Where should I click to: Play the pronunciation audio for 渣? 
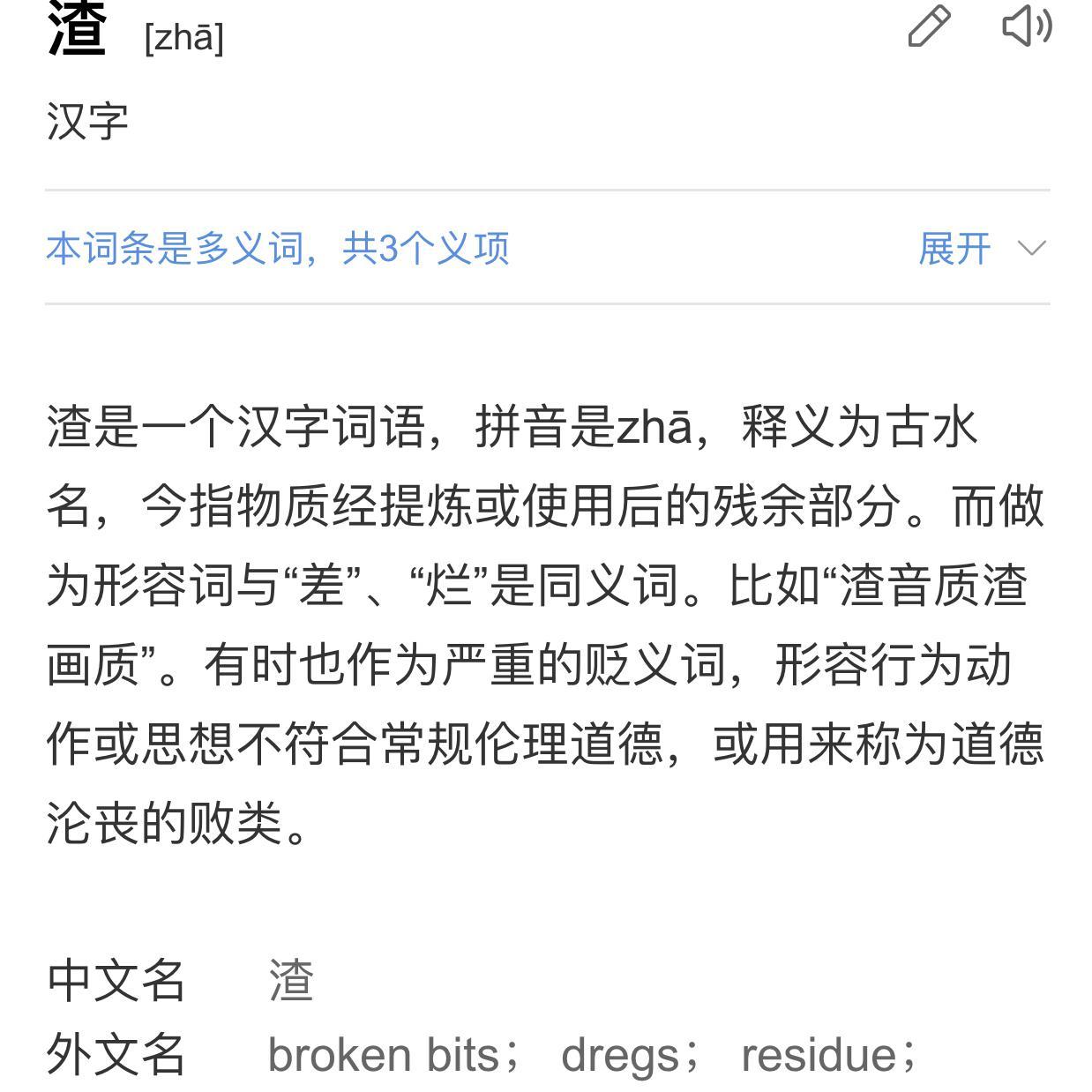(x=1027, y=26)
